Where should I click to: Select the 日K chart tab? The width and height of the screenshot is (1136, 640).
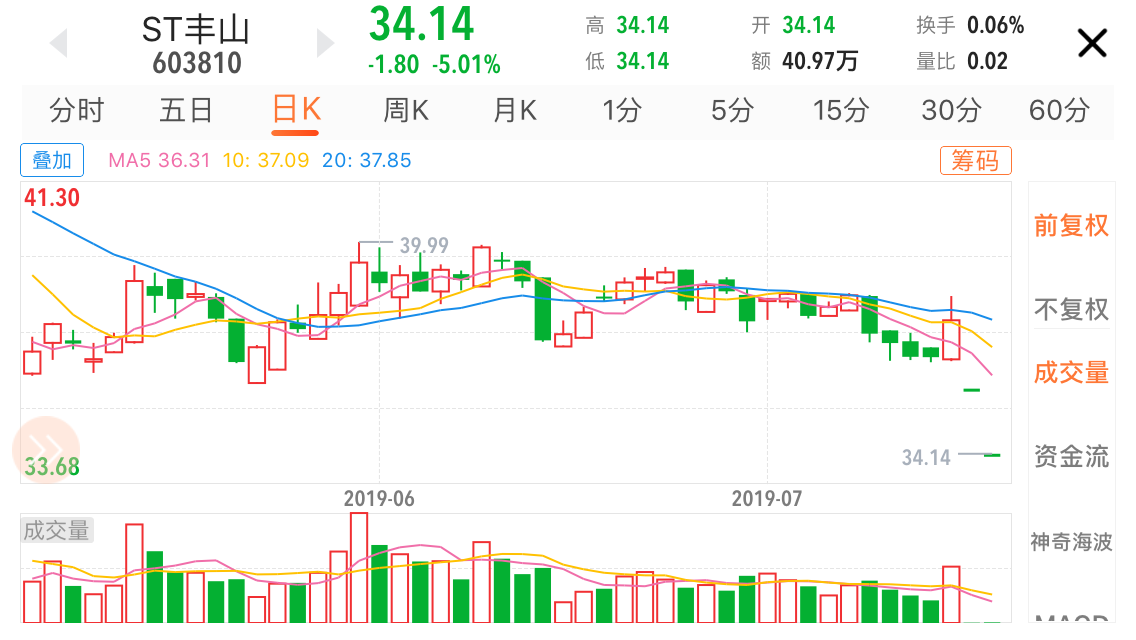(296, 110)
